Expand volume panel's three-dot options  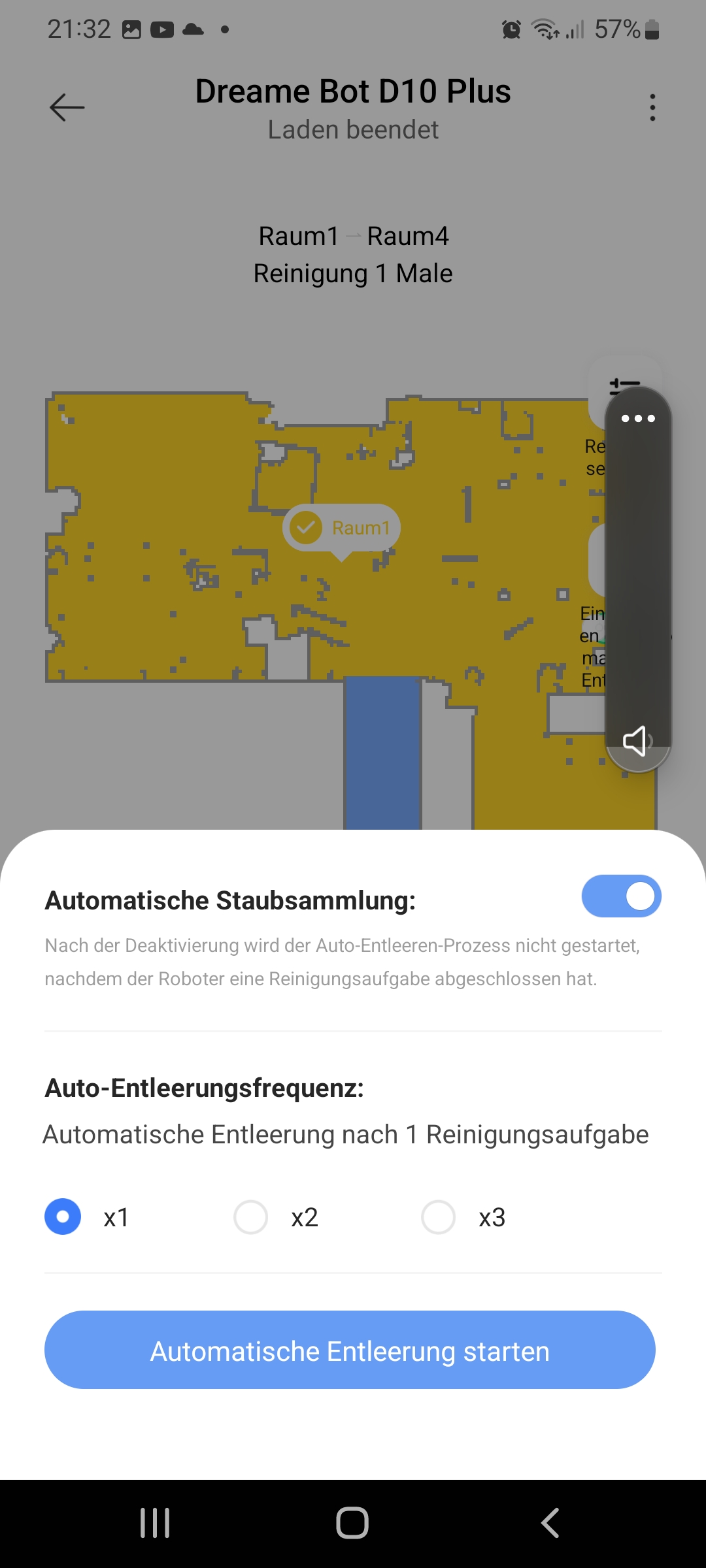637,418
